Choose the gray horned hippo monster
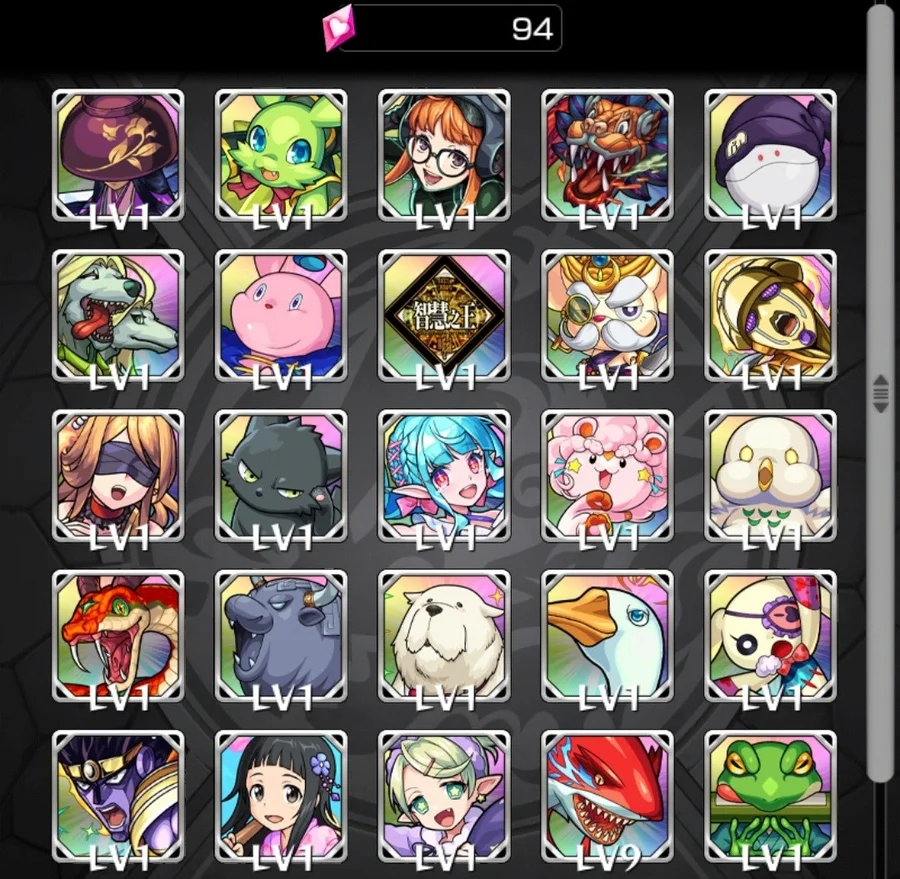 point(281,636)
